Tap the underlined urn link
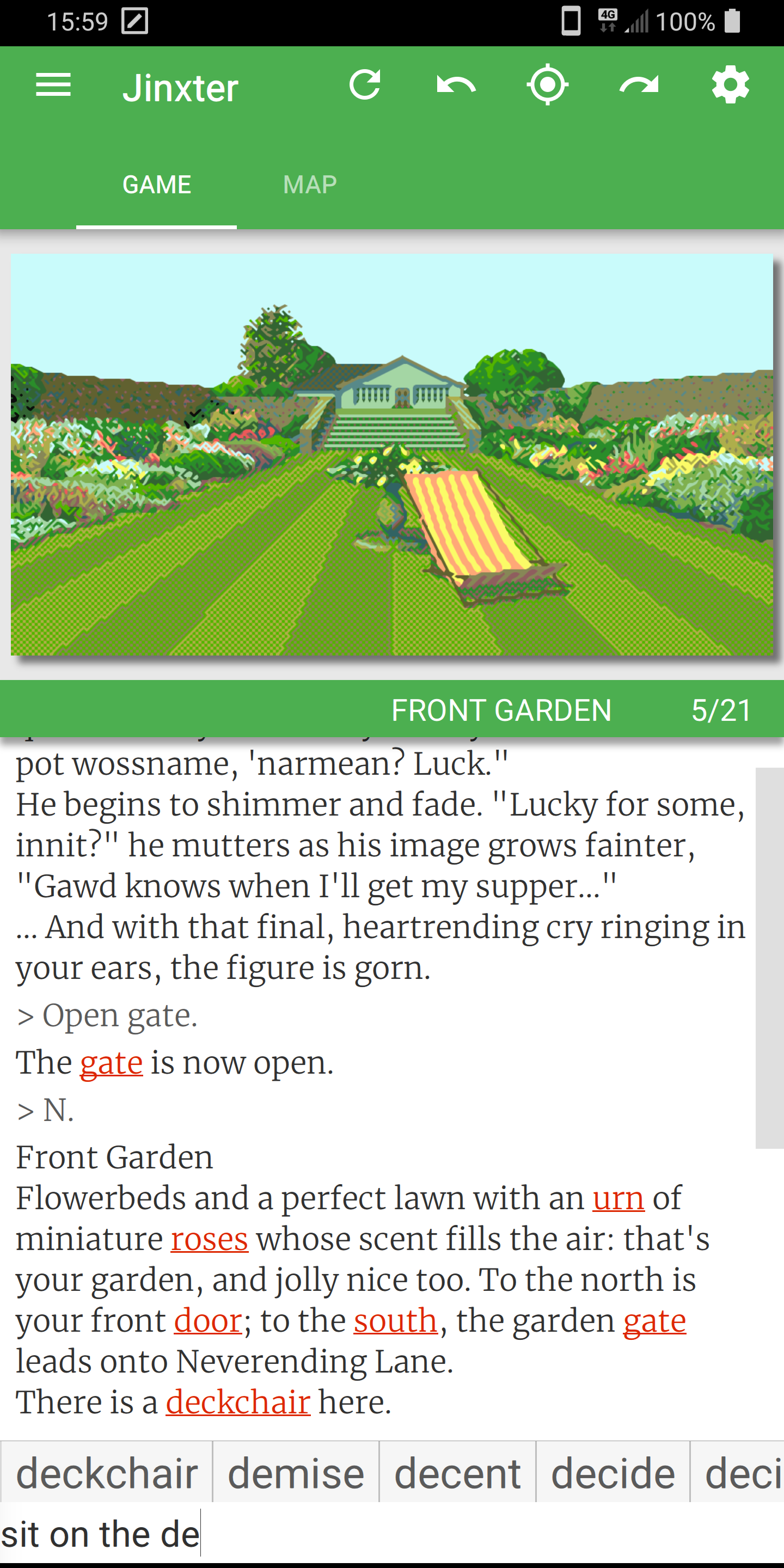The width and height of the screenshot is (784, 1568). tap(618, 1198)
